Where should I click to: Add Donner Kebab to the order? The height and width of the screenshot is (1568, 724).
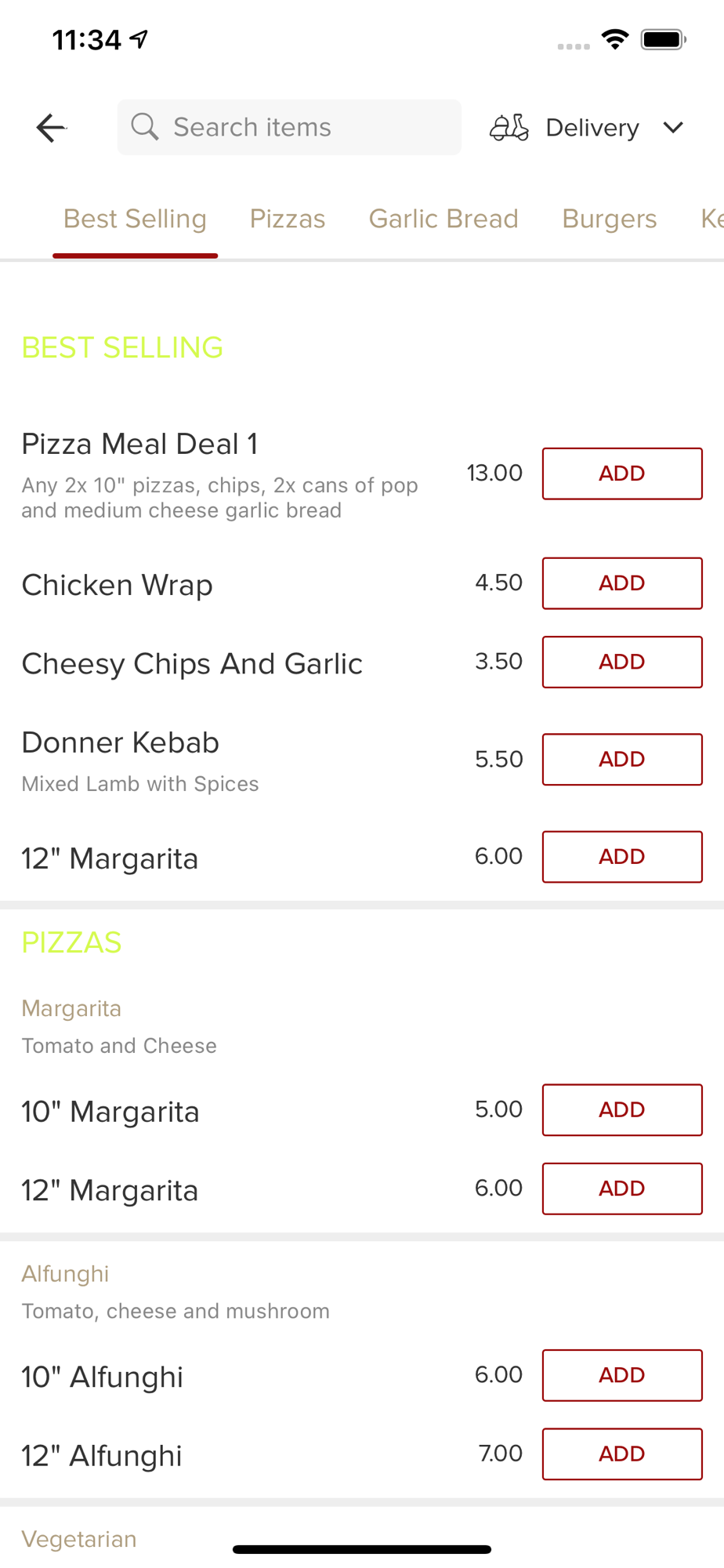coord(622,759)
